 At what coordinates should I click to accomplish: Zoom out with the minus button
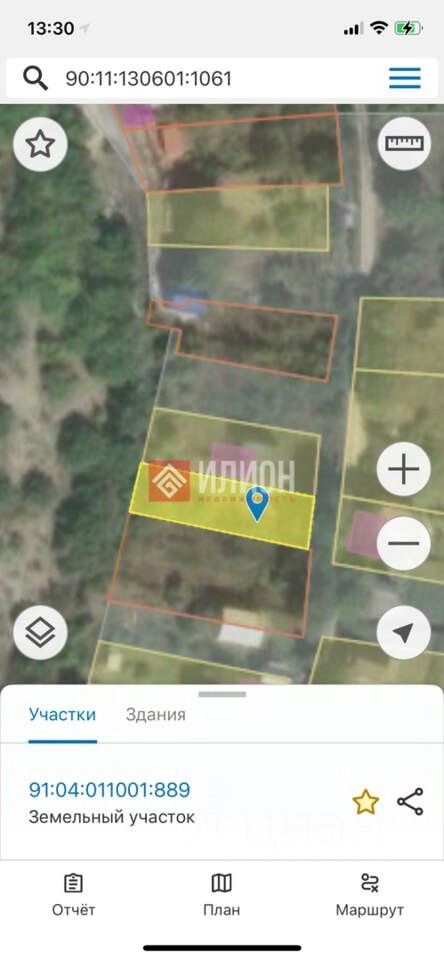click(x=404, y=543)
